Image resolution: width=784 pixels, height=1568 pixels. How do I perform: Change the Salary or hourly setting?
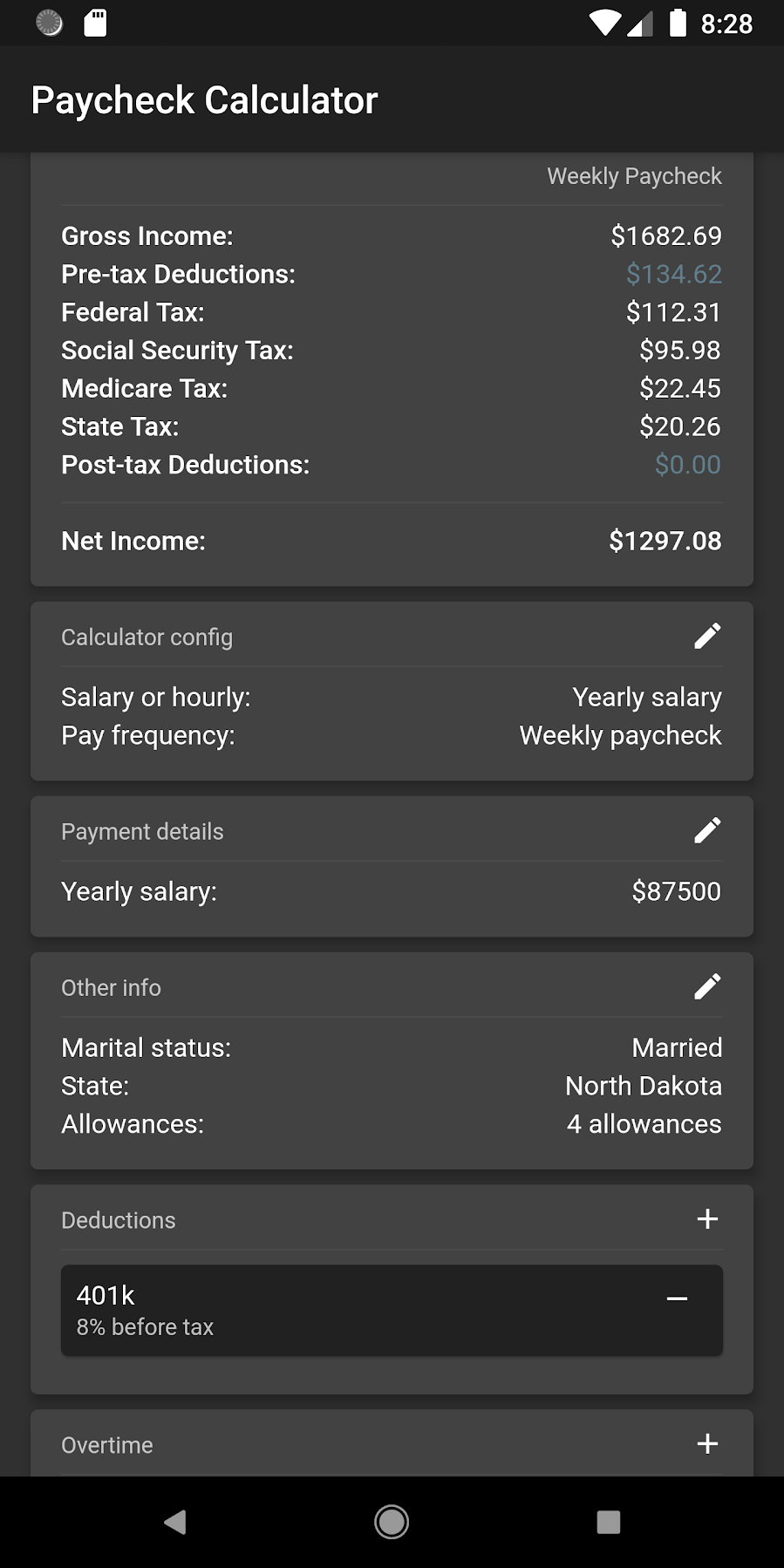[x=645, y=697]
